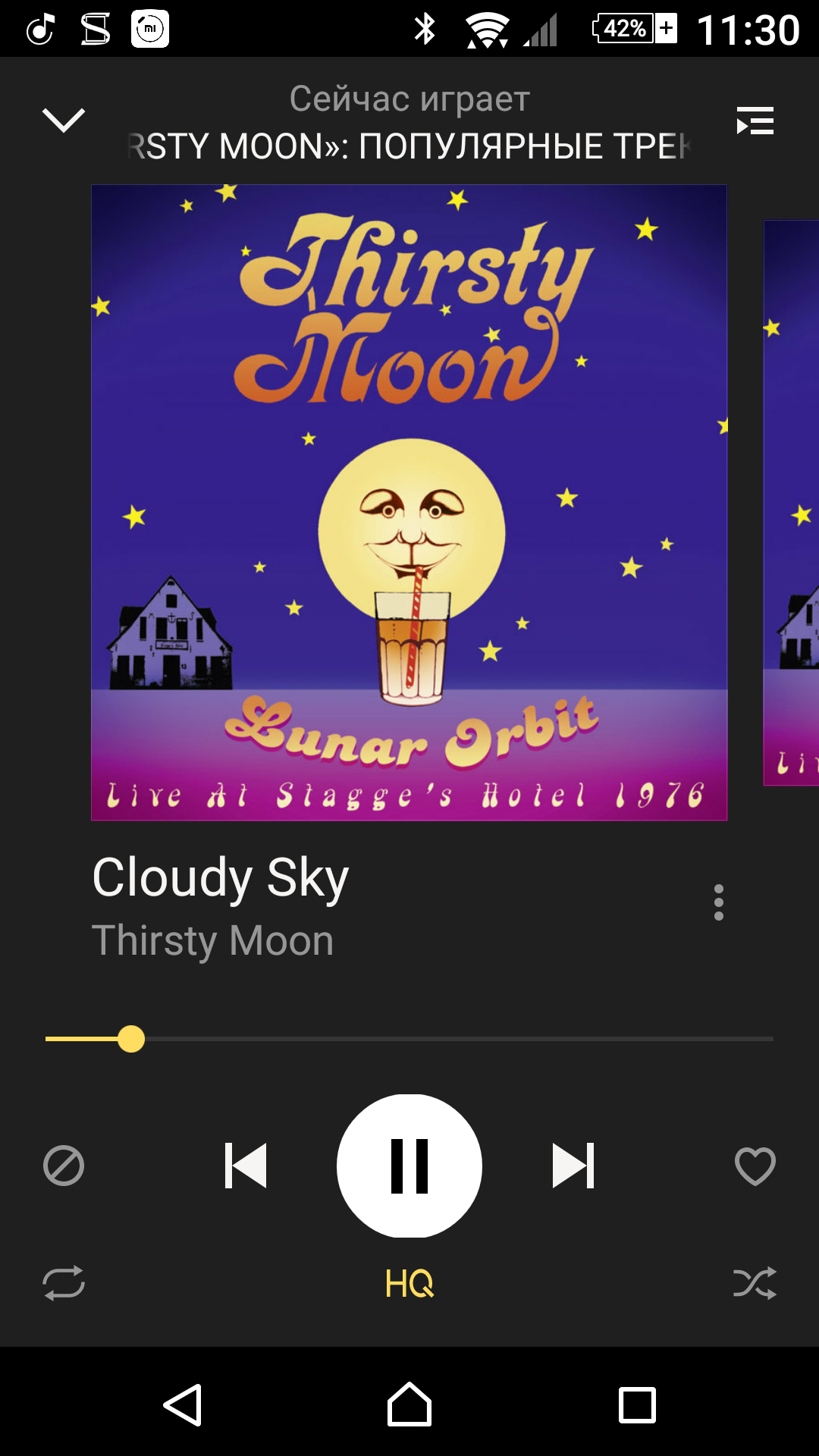
Task: Collapse the now playing screen
Action: (64, 121)
